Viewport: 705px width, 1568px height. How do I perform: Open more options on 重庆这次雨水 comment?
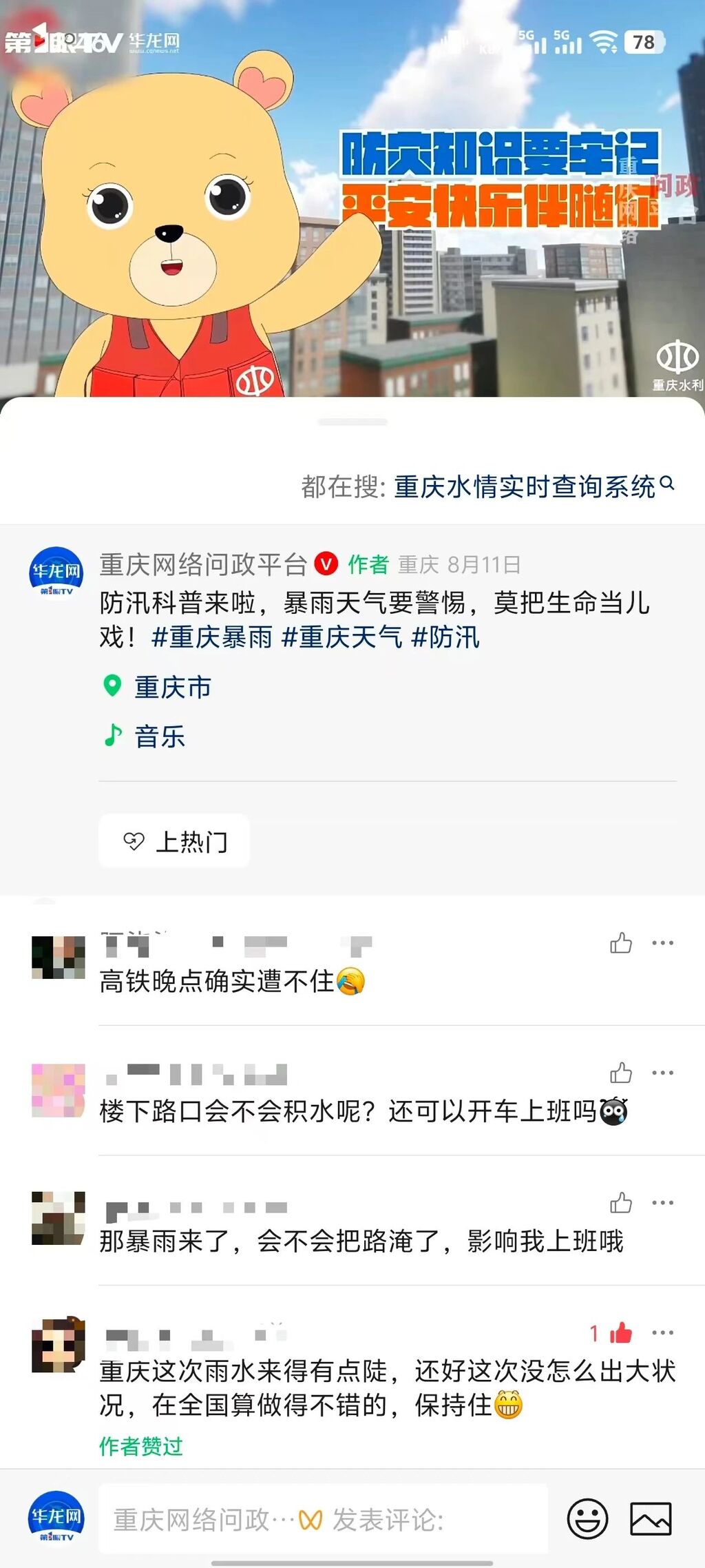(x=662, y=1333)
